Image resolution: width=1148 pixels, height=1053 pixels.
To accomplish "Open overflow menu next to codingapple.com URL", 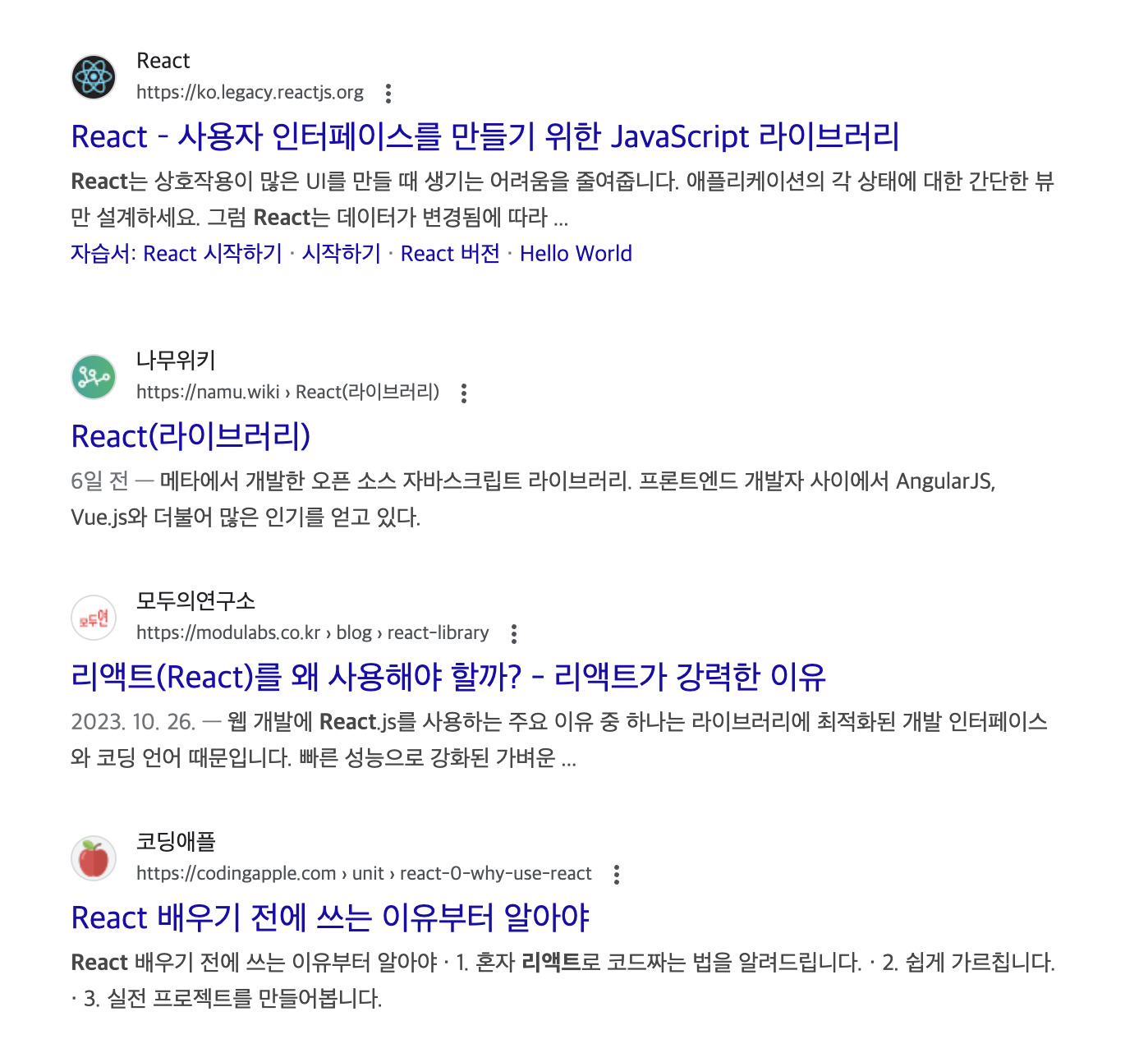I will click(617, 874).
